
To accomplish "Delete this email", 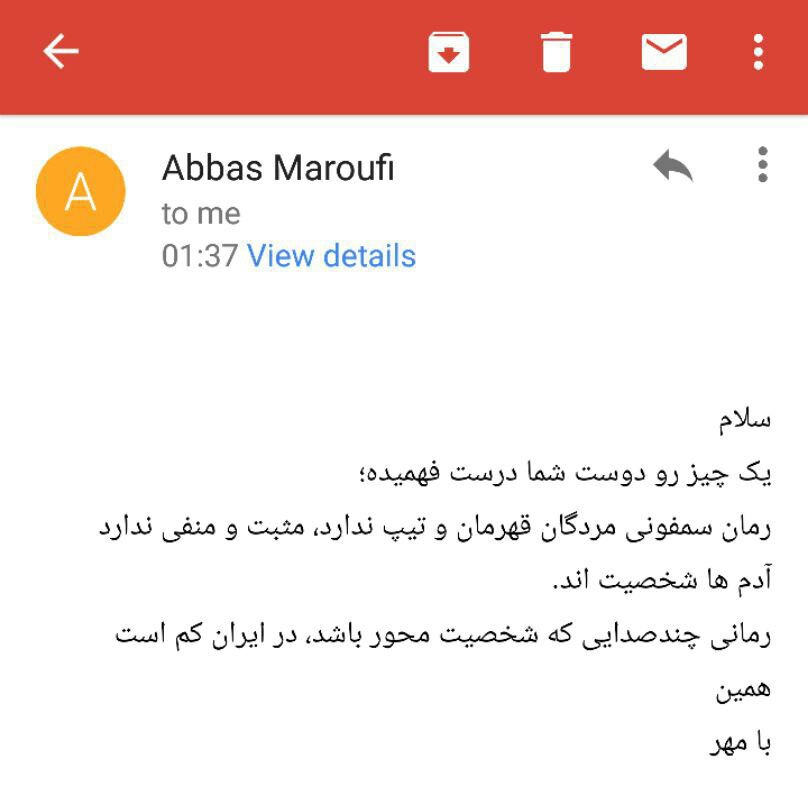I will (557, 52).
